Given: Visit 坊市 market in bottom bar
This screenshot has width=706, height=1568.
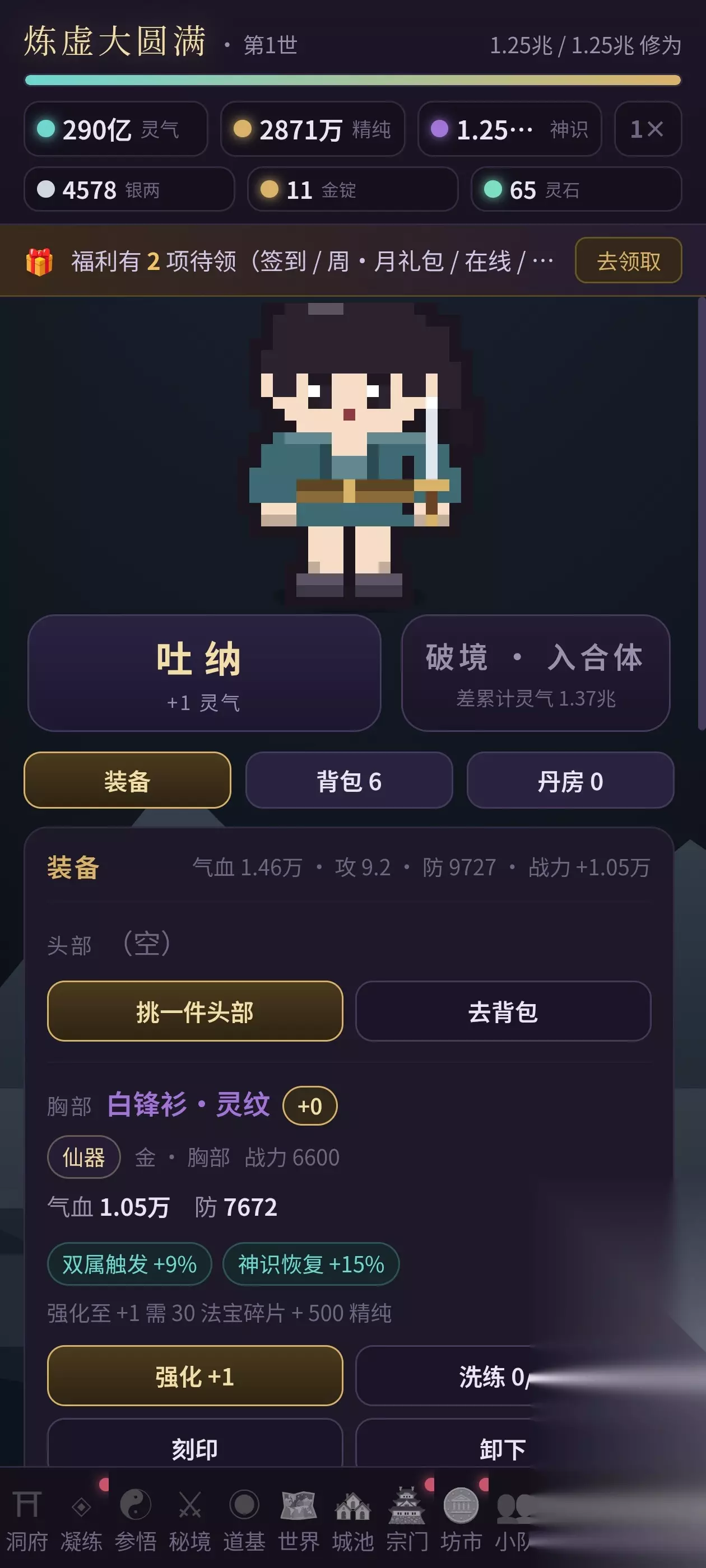Looking at the screenshot, I should click(461, 1519).
